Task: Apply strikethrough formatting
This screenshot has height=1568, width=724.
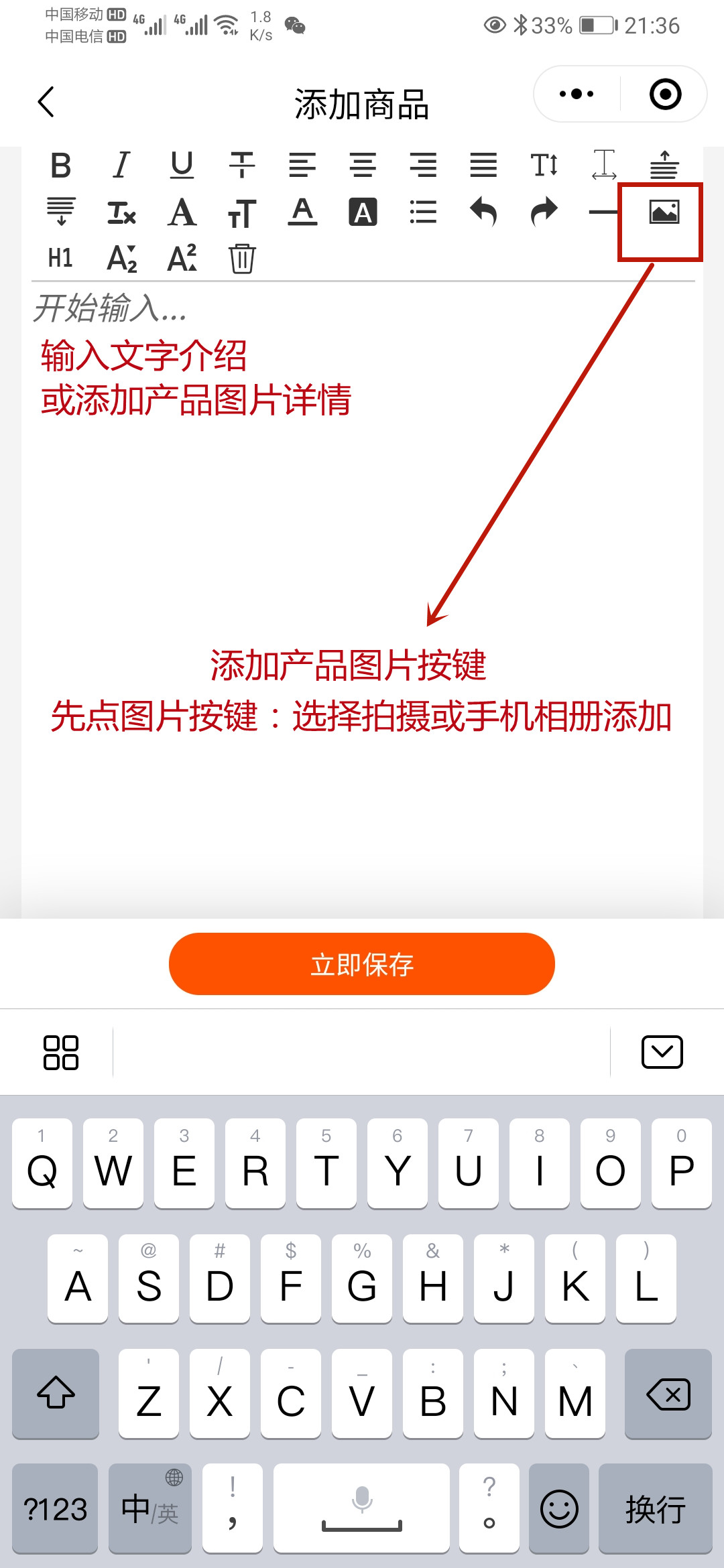Action: click(242, 165)
